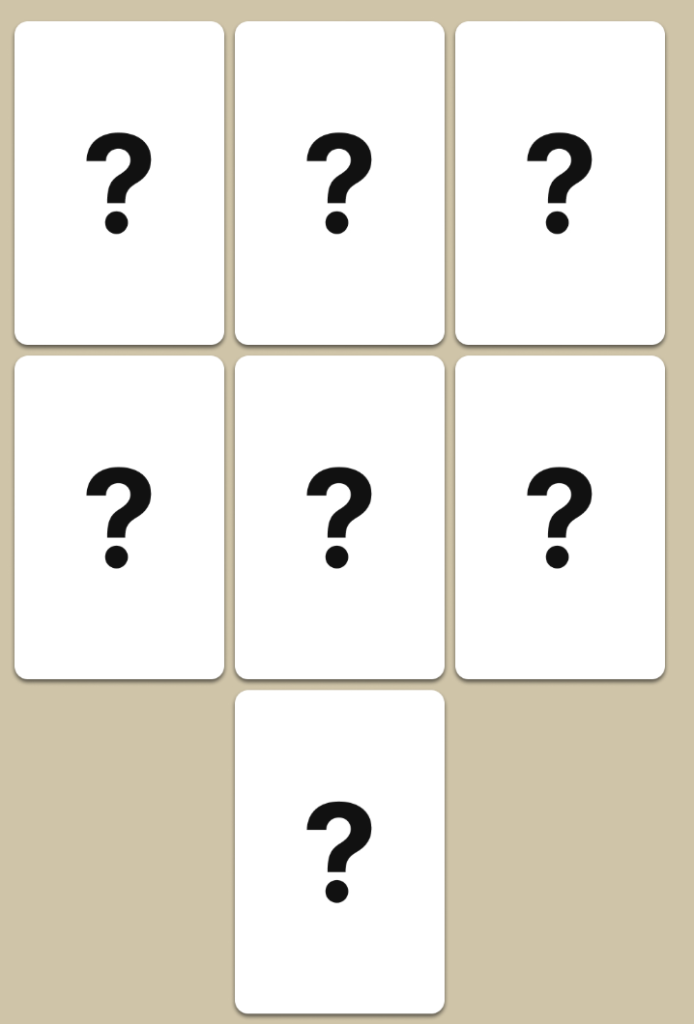Reveal the center card of the second row

click(x=339, y=517)
